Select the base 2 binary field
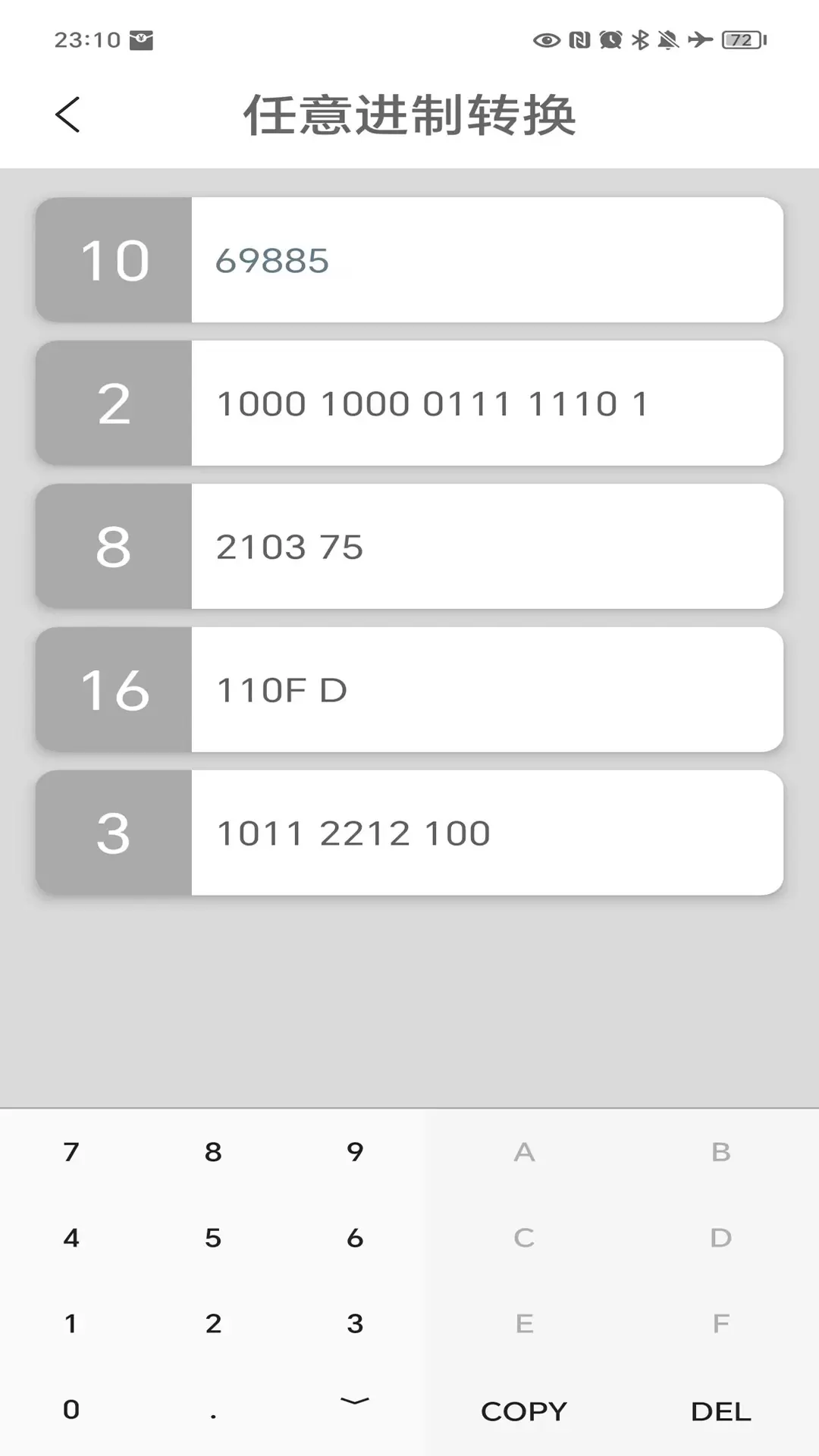This screenshot has width=819, height=1456. click(485, 403)
